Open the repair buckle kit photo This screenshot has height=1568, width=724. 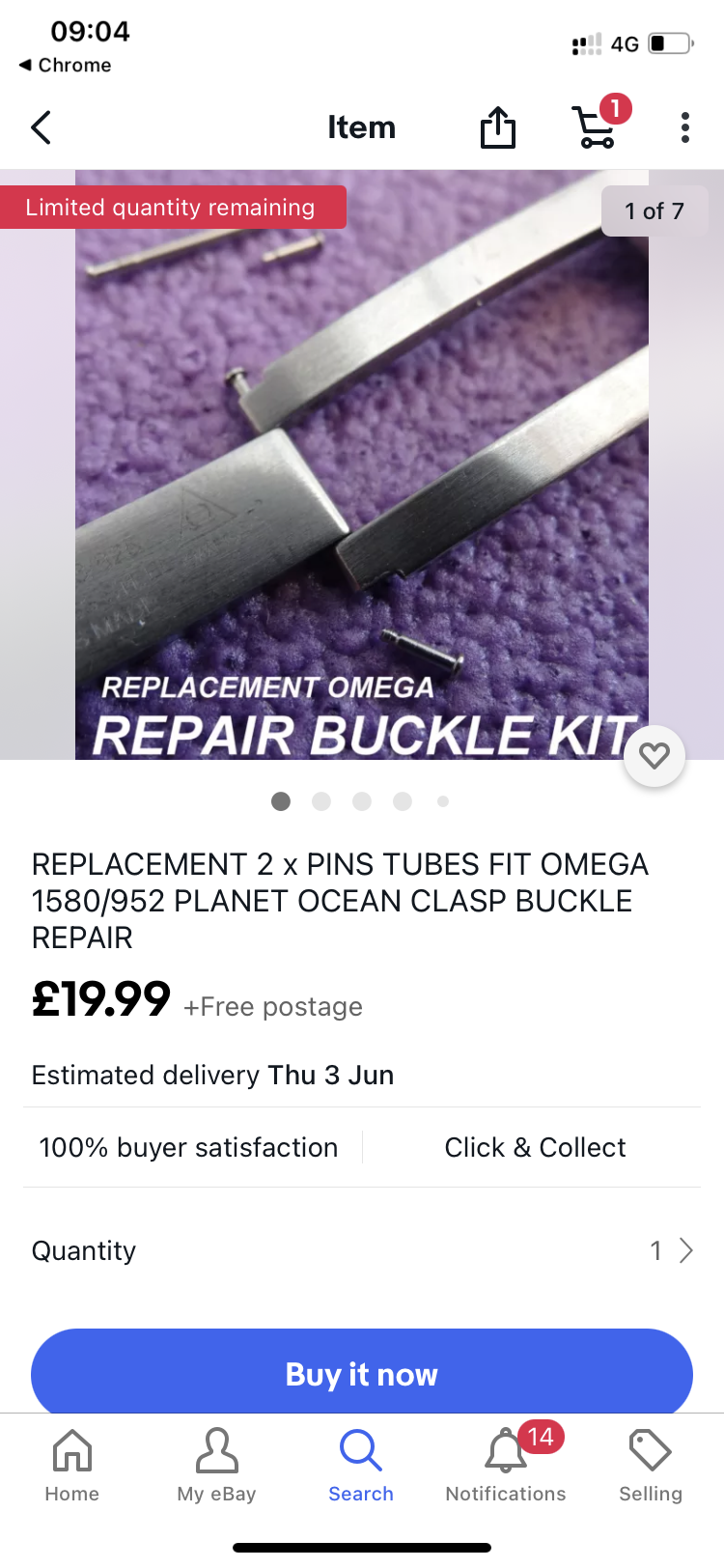[362, 463]
